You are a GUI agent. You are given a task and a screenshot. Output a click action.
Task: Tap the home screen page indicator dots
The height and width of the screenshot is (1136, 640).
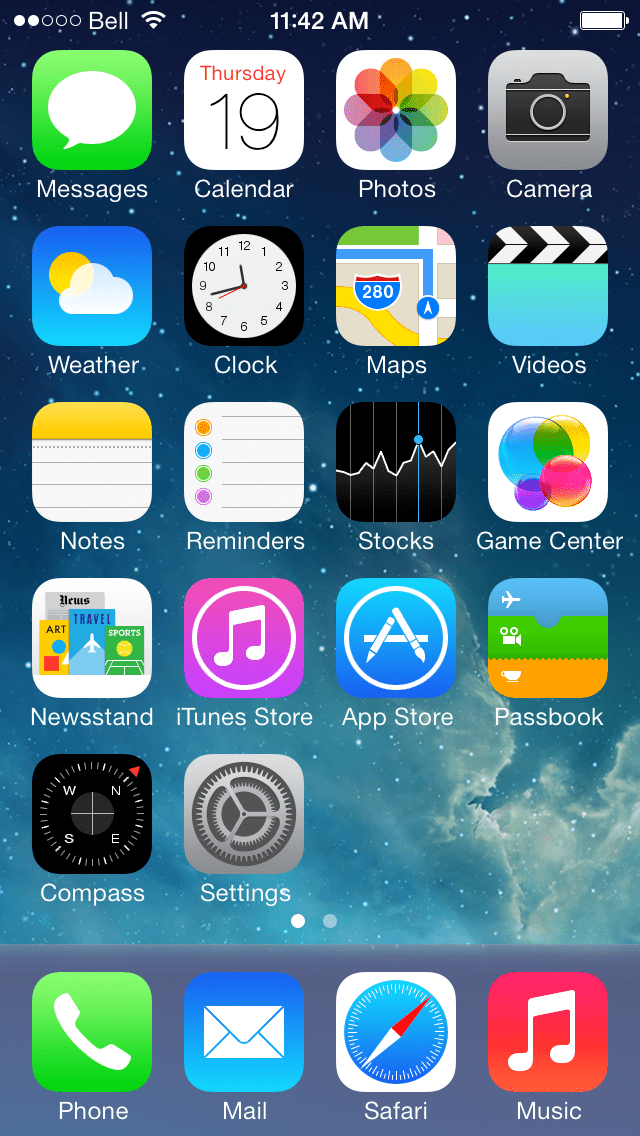[x=314, y=920]
